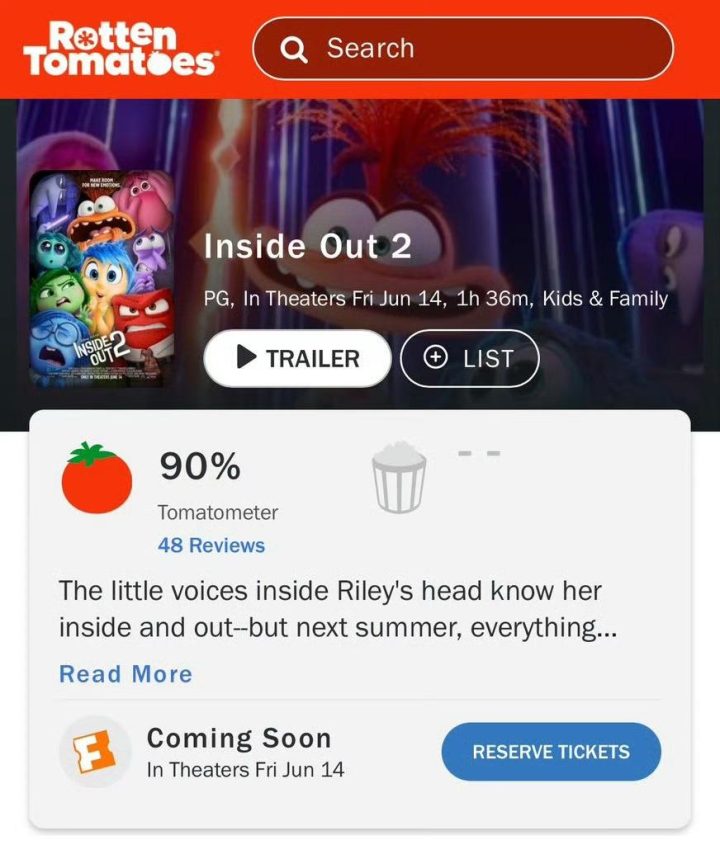Tap the Search box
The width and height of the screenshot is (720, 845).
pyautogui.click(x=463, y=48)
